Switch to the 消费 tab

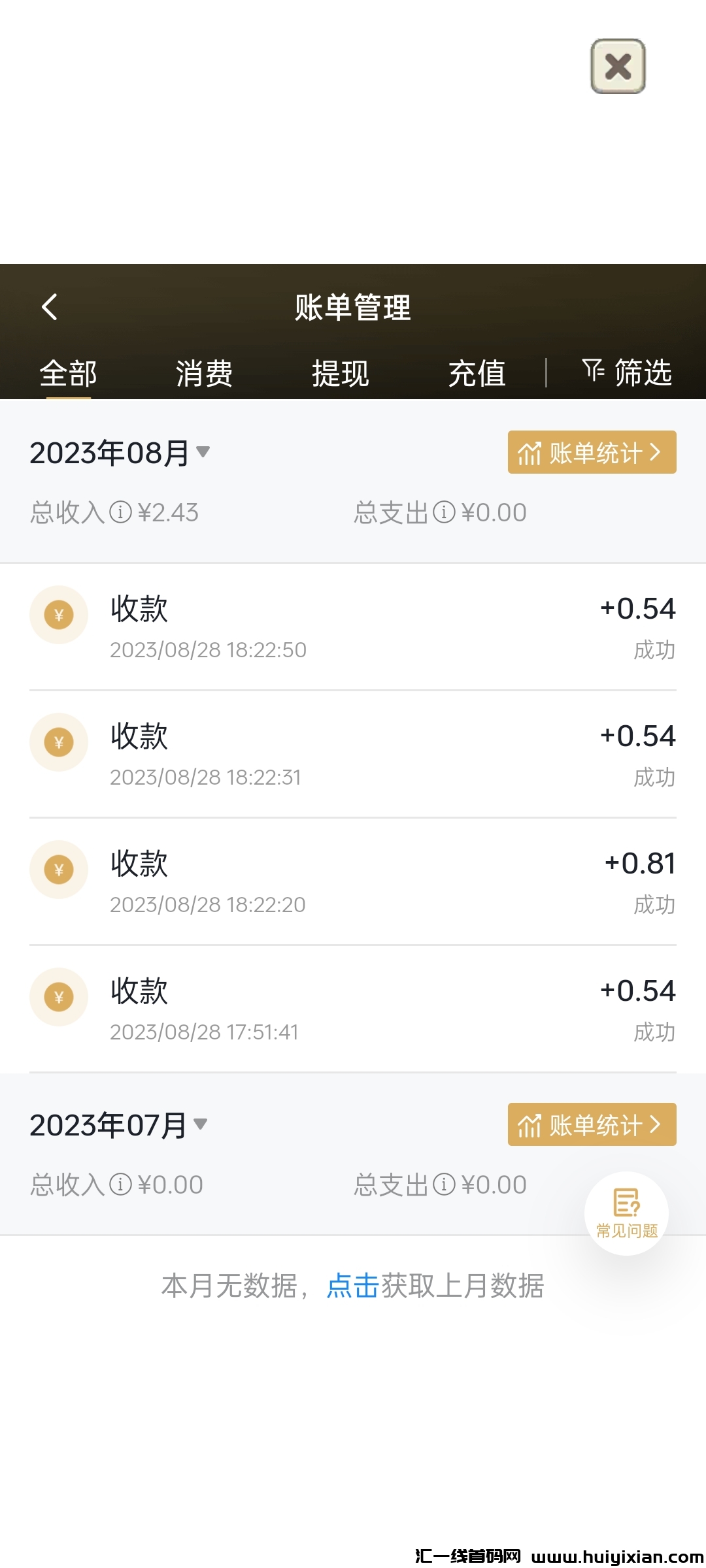tap(203, 372)
